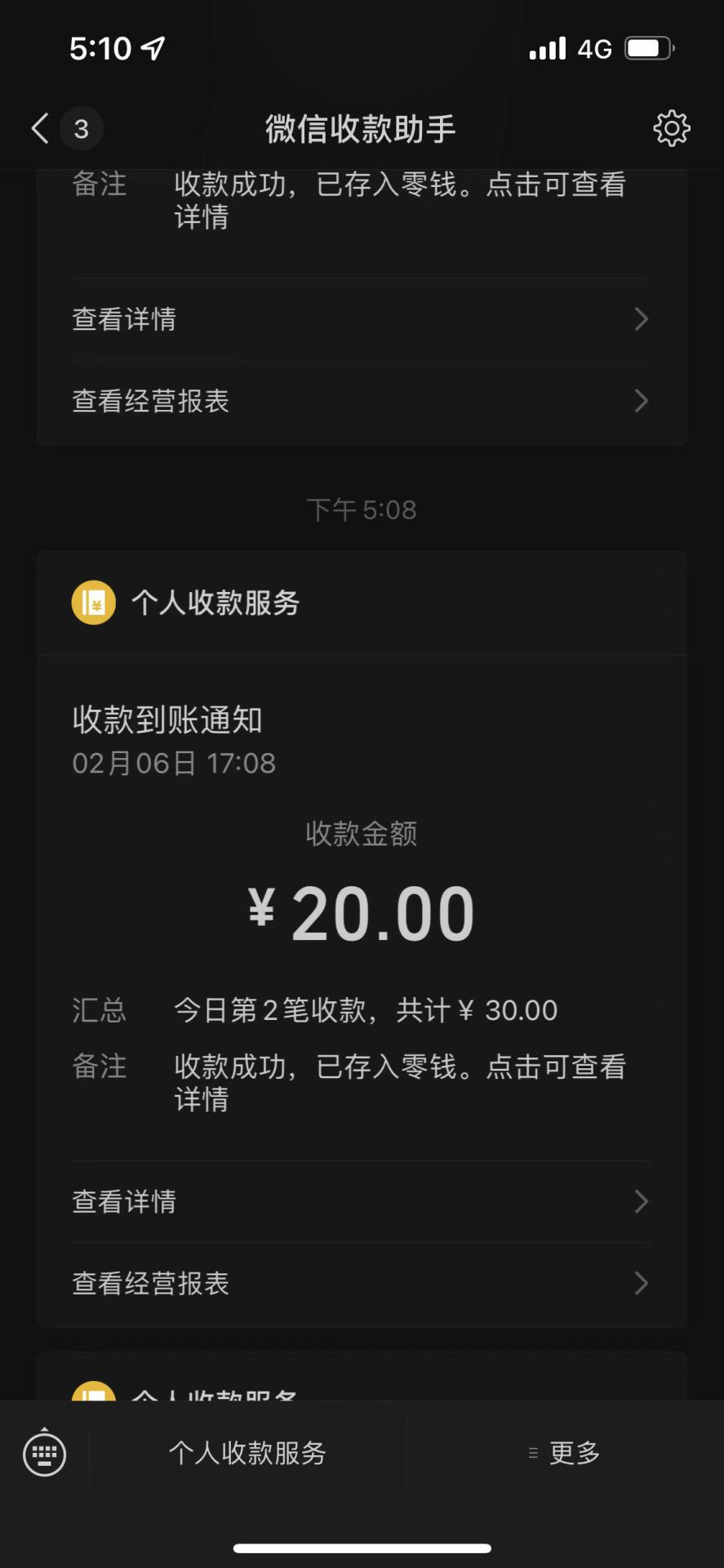Tap 查看经营报表 in the card above 下午 5:08
Image resolution: width=724 pixels, height=1568 pixels.
pos(361,401)
